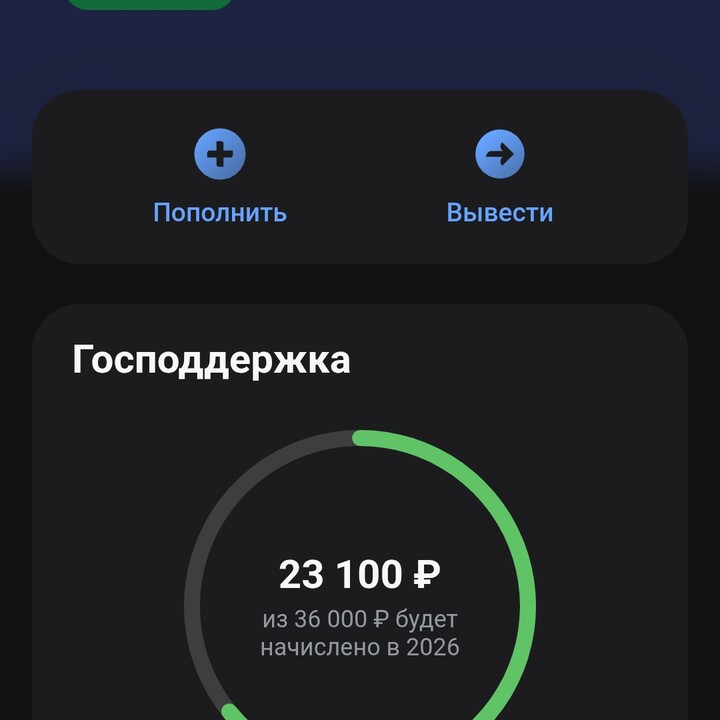Tap Пополнить to add funds

click(220, 178)
